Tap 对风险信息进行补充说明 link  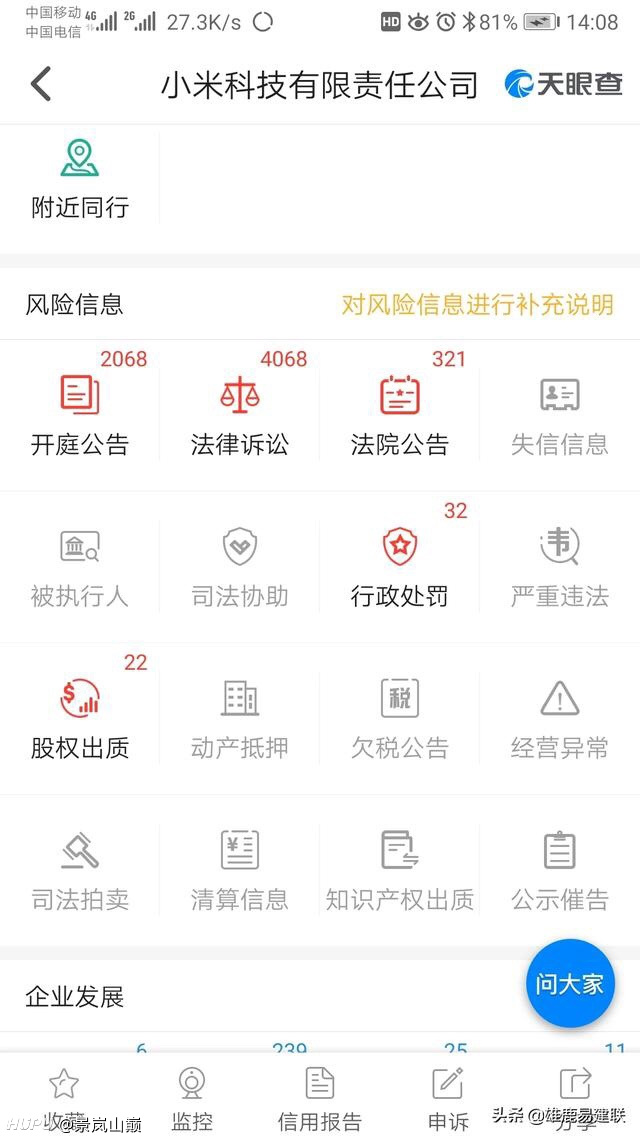pyautogui.click(x=477, y=305)
